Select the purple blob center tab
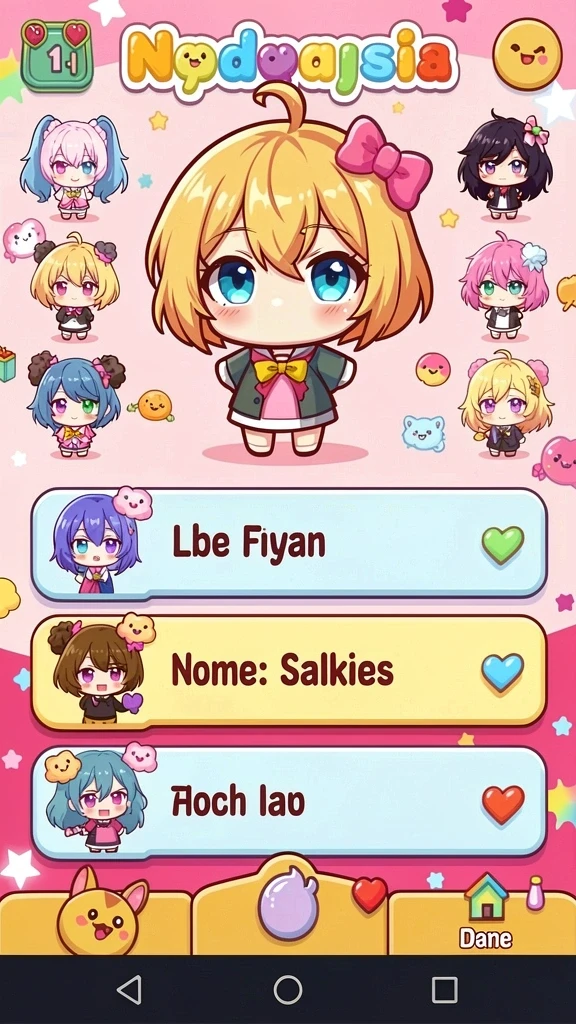 pyautogui.click(x=287, y=904)
